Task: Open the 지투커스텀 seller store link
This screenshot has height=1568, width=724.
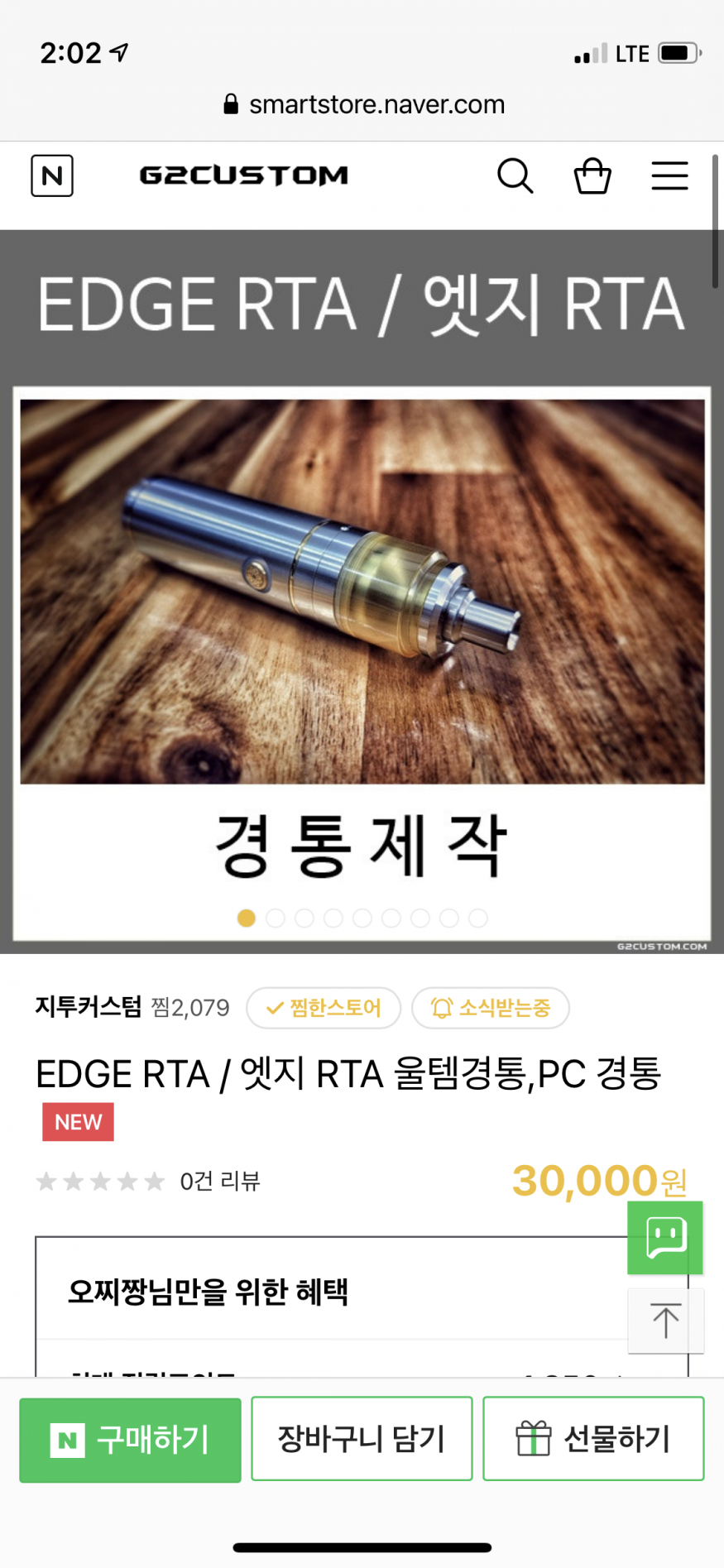Action: pos(89,1007)
